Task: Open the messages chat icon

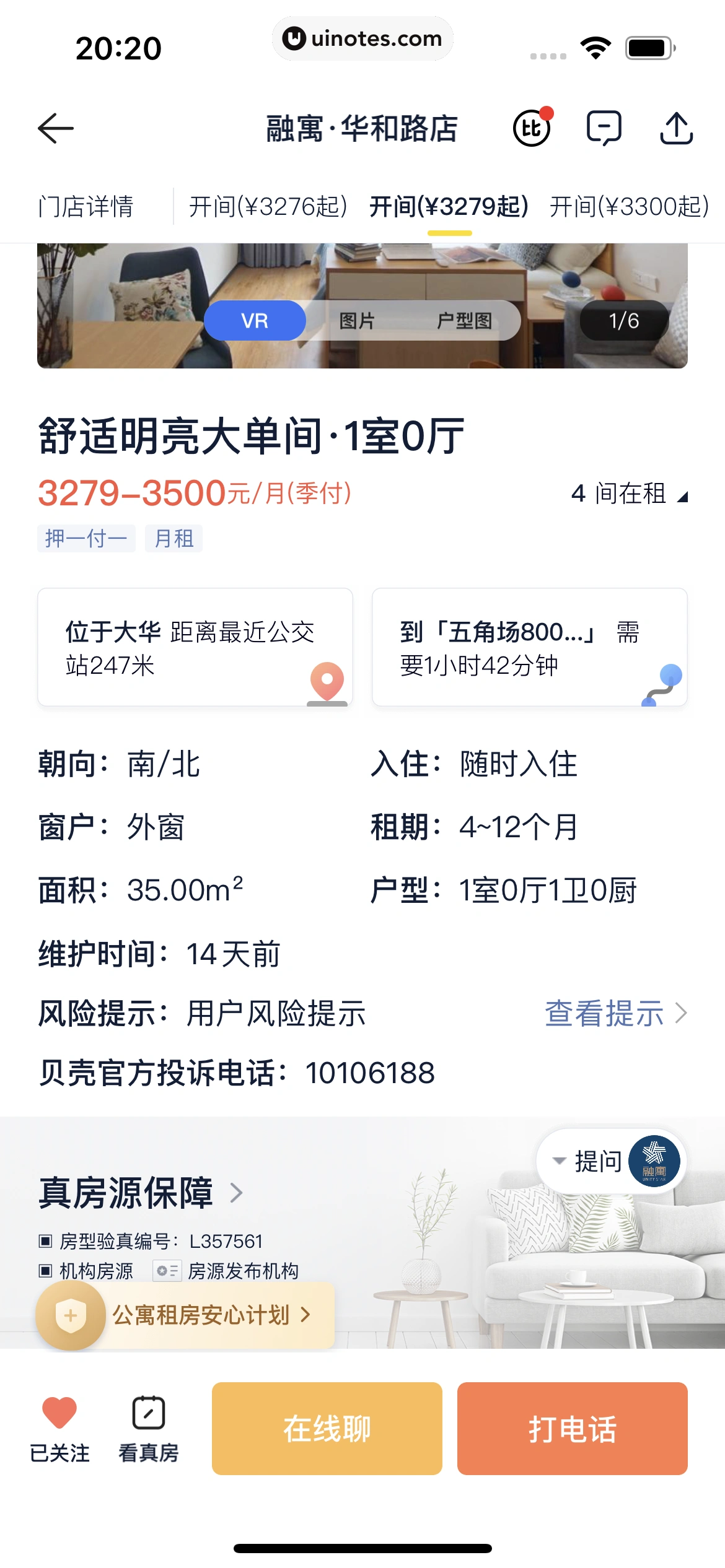Action: click(x=604, y=128)
